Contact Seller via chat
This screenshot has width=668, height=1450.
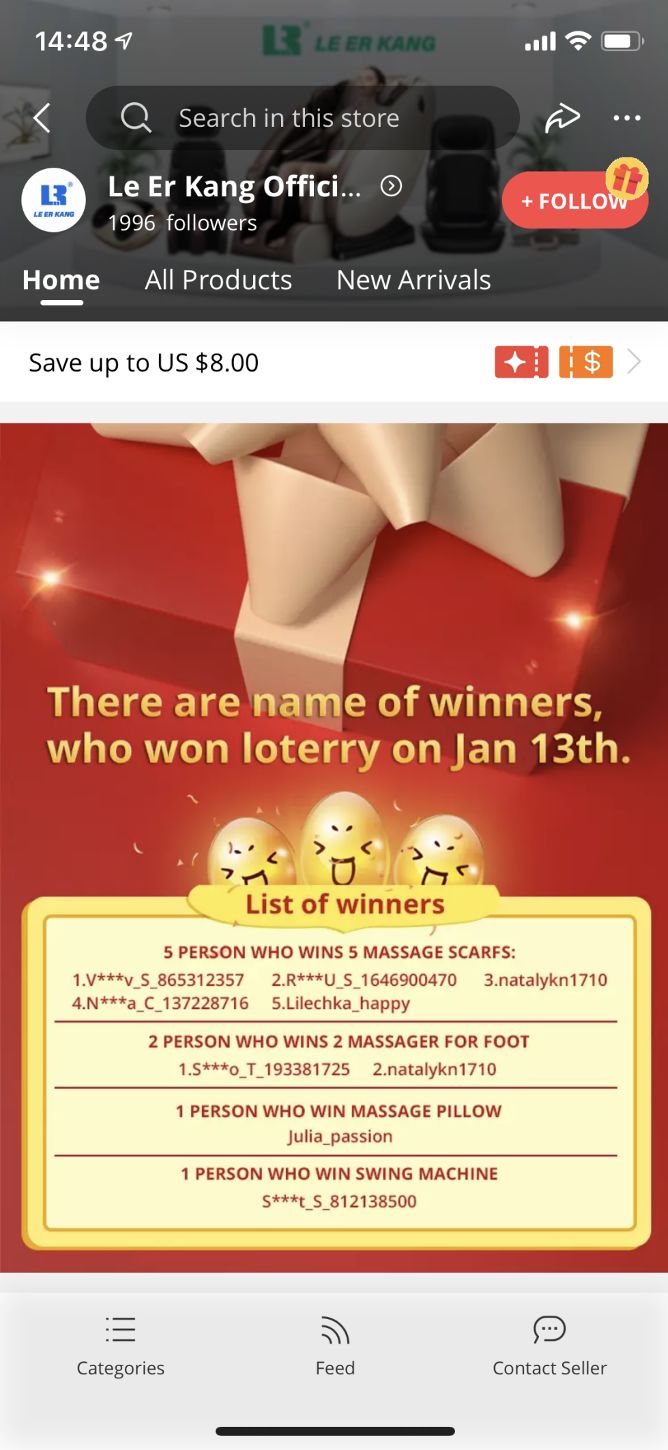549,1346
